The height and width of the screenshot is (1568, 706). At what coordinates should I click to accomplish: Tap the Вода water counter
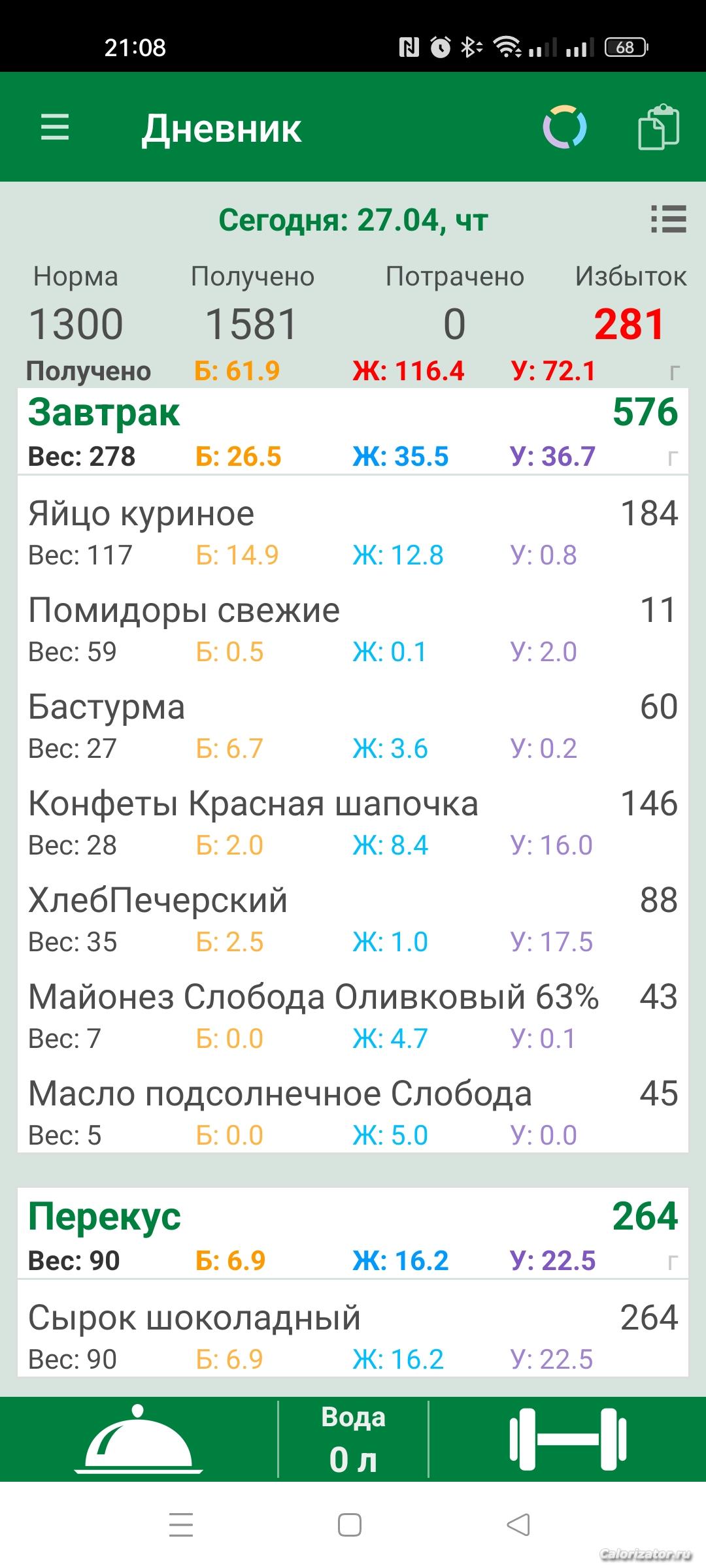click(x=353, y=1440)
